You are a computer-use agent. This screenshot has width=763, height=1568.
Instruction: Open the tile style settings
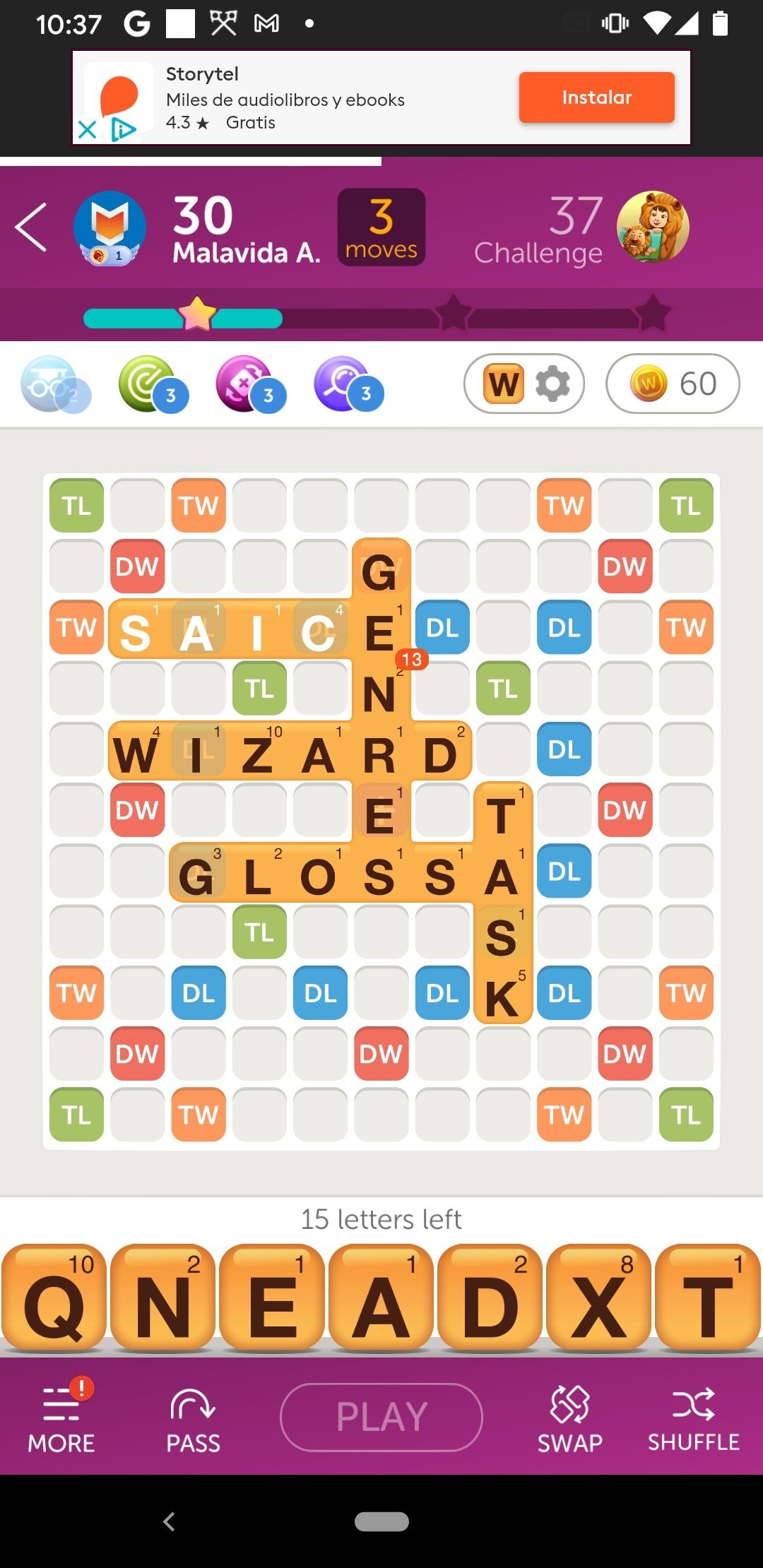coord(524,384)
